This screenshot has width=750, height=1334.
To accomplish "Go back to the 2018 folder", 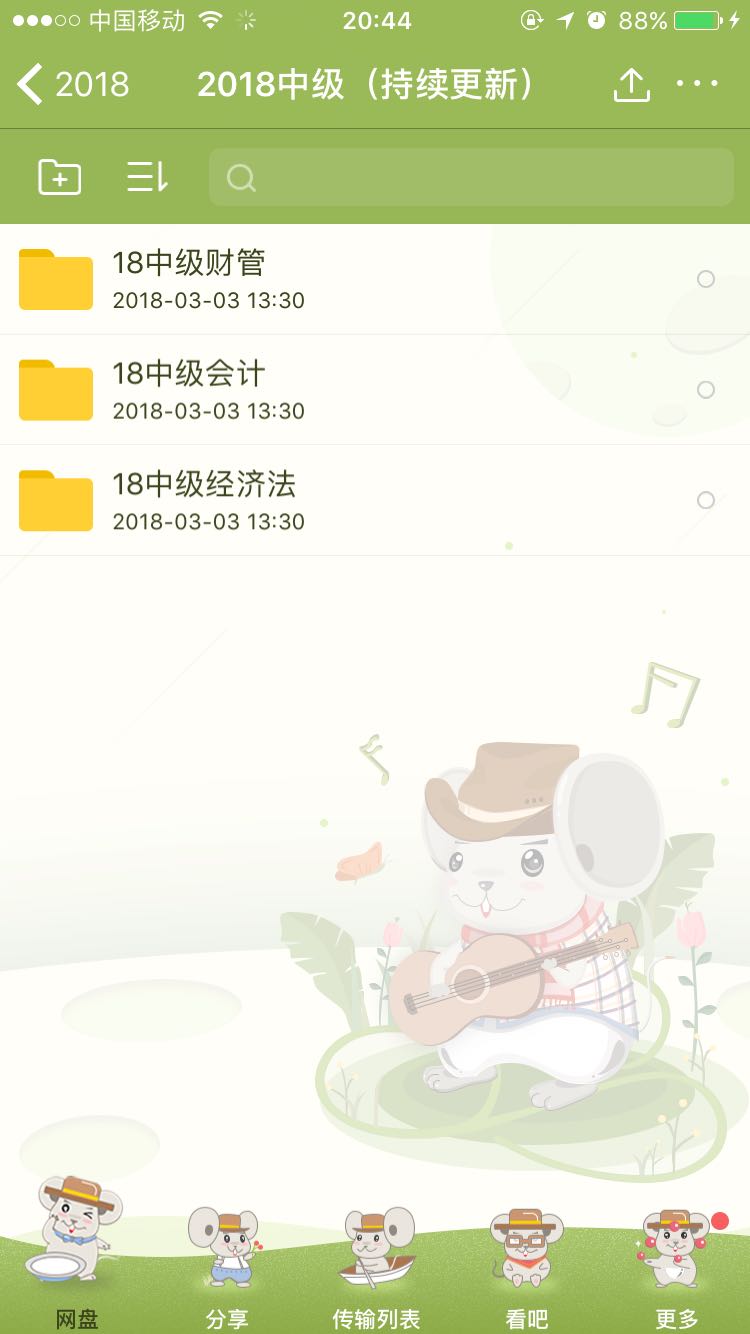I will (74, 85).
